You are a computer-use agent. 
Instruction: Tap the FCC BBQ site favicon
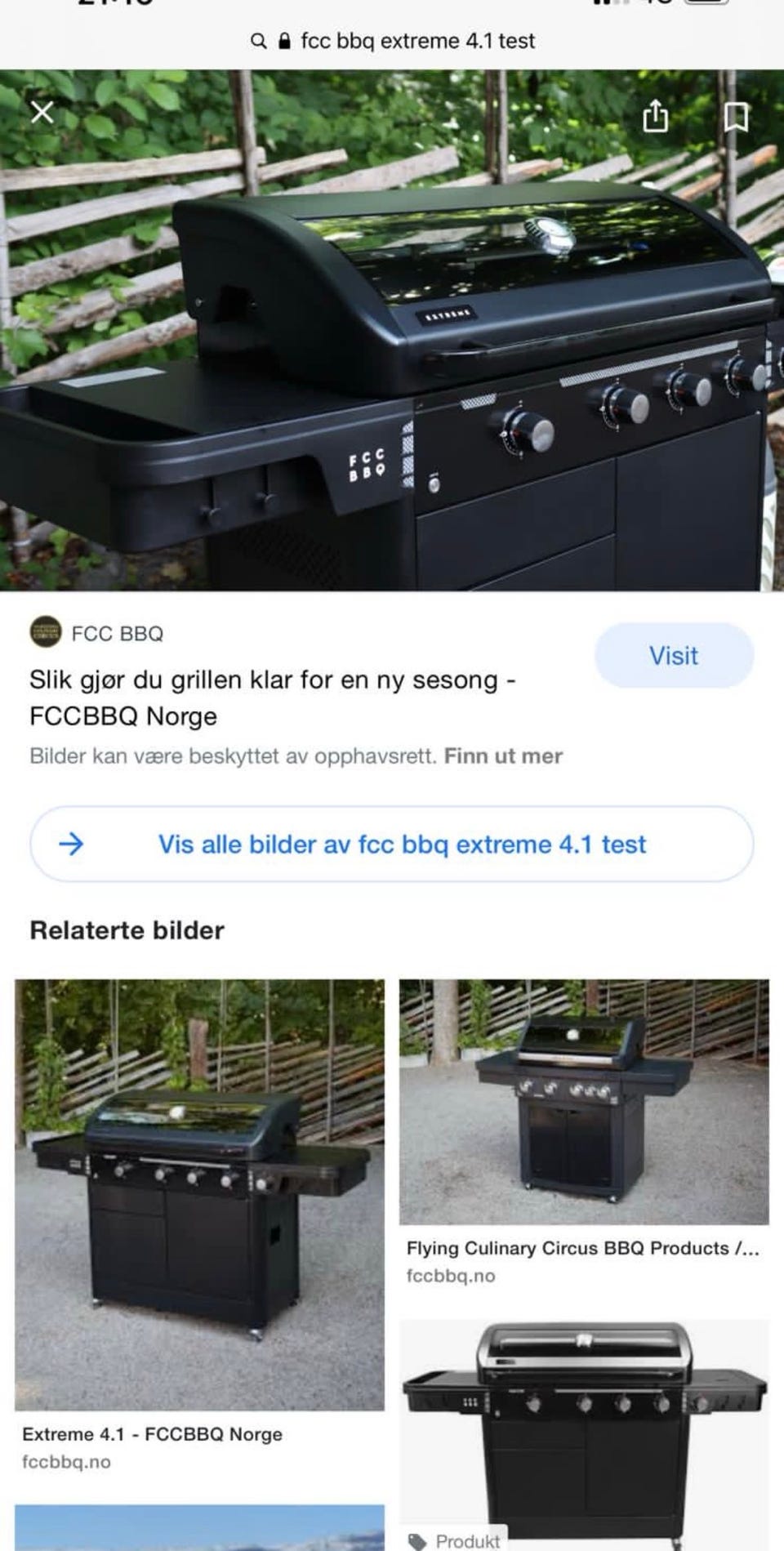click(x=46, y=633)
